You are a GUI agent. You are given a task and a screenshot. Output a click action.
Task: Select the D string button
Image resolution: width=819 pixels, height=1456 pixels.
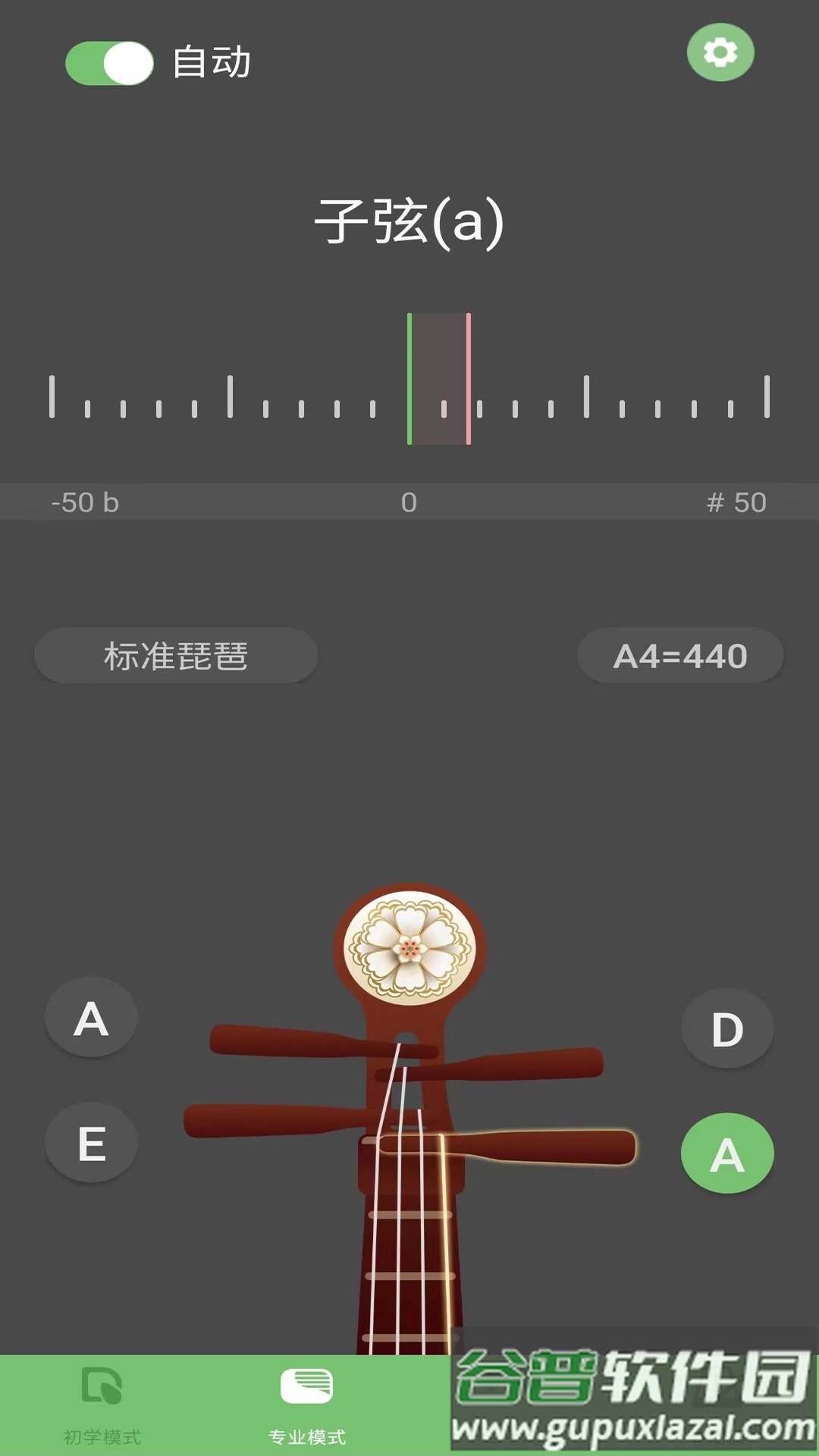(x=727, y=1029)
